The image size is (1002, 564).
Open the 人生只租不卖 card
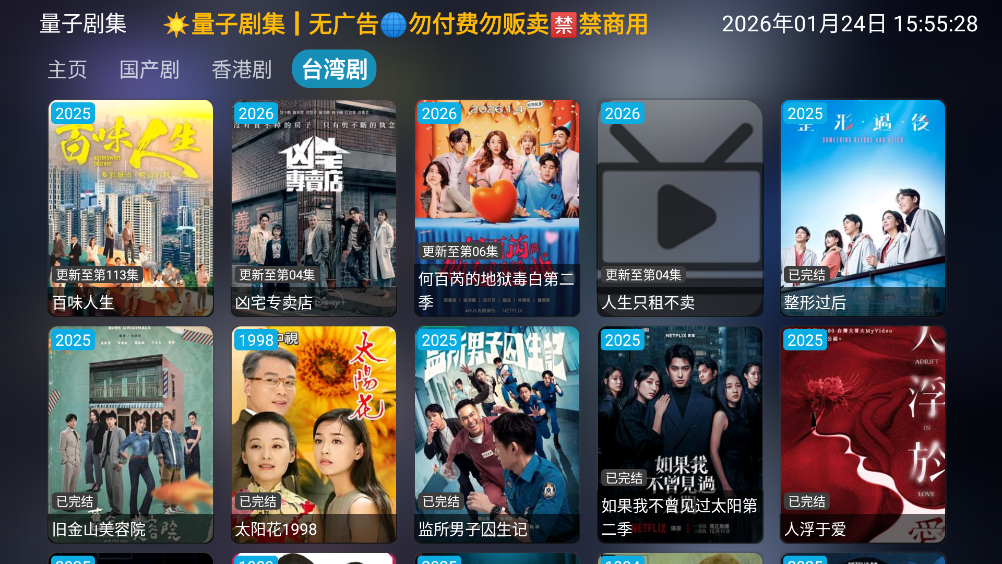click(680, 207)
